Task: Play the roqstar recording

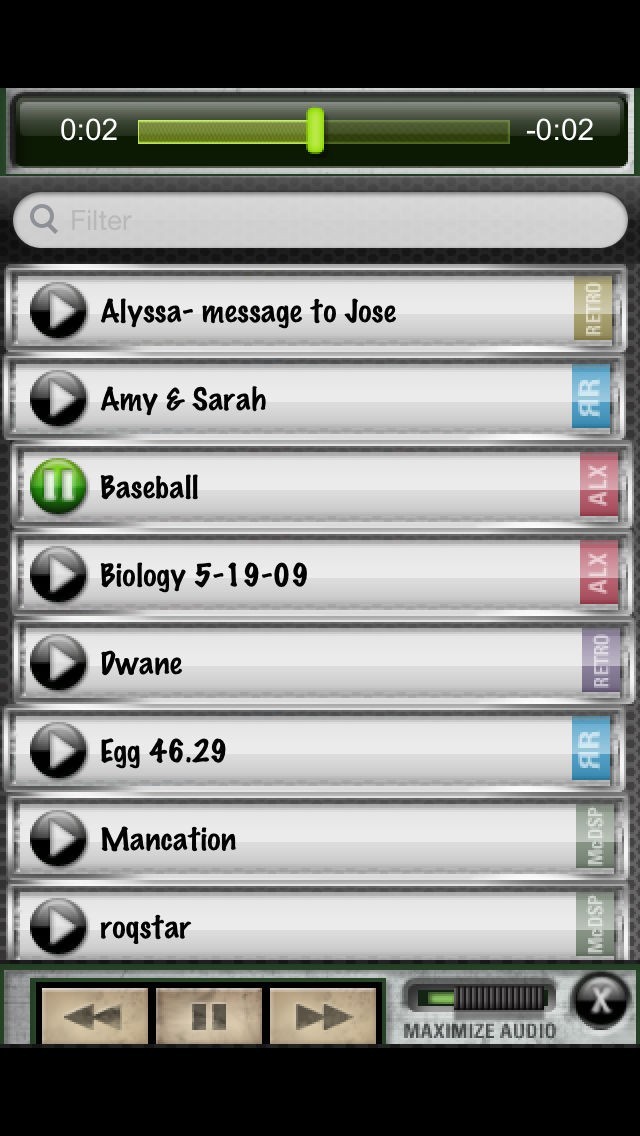Action: click(58, 926)
